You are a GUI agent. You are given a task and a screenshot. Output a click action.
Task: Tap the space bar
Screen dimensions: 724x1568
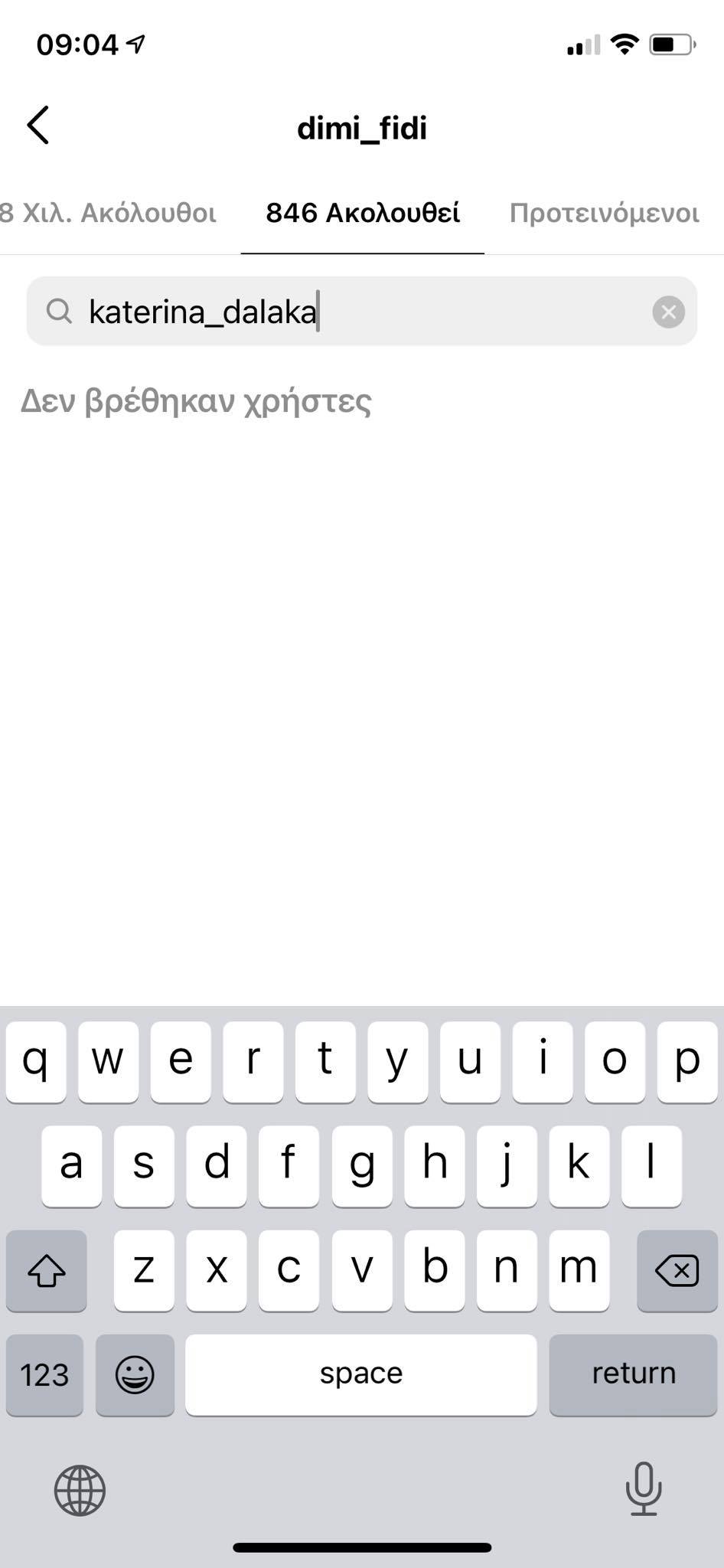pos(361,1375)
